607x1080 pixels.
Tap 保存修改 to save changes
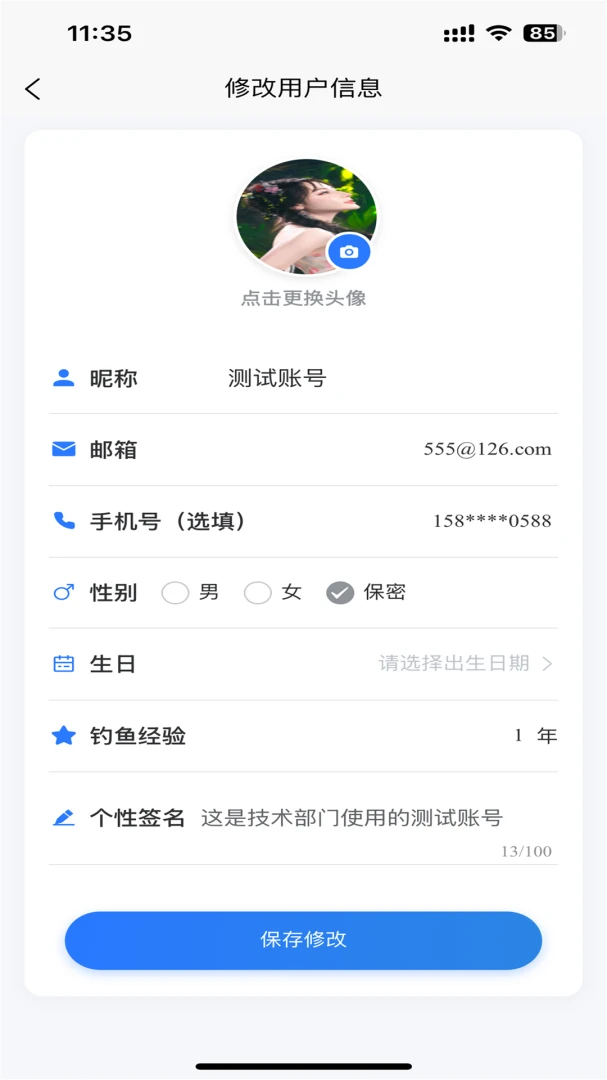pyautogui.click(x=303, y=940)
